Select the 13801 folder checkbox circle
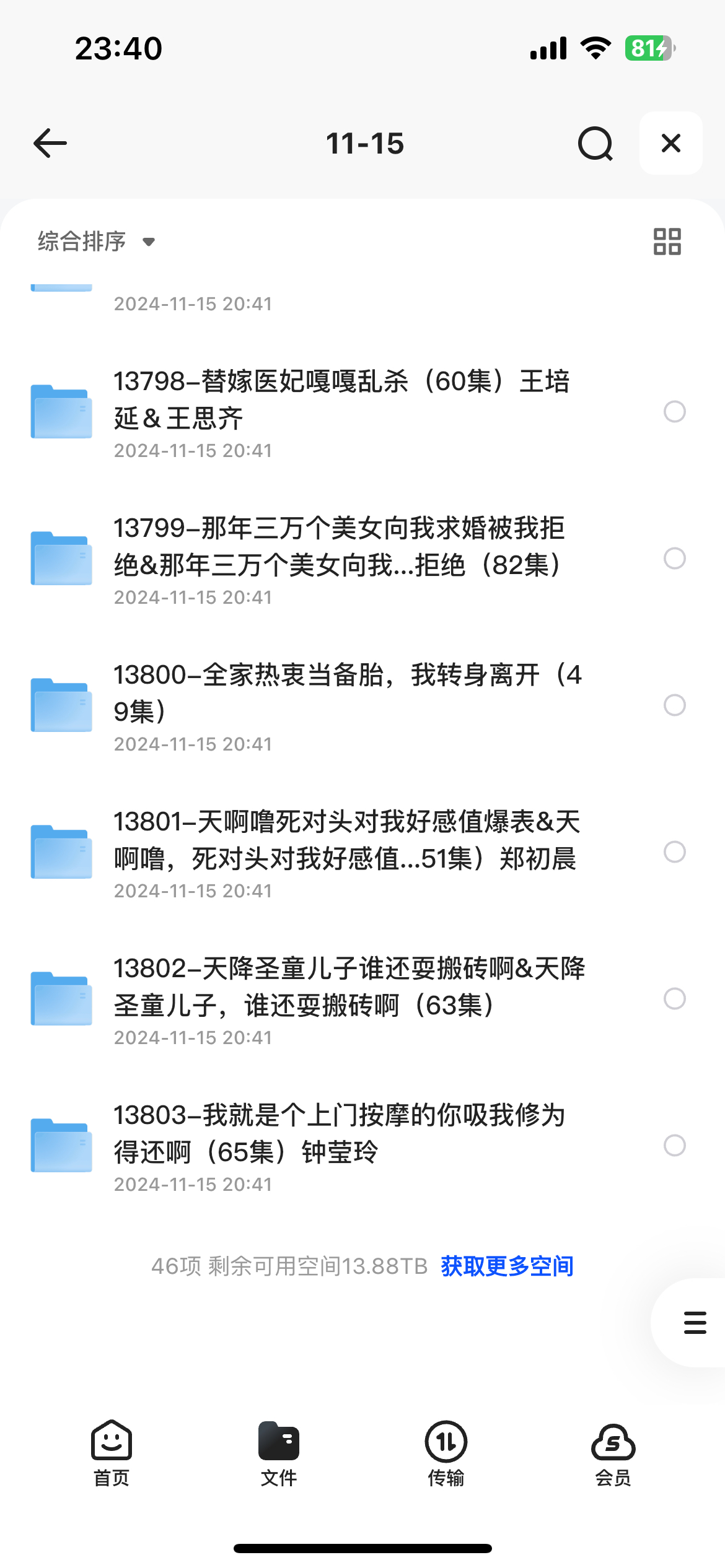 coord(674,852)
